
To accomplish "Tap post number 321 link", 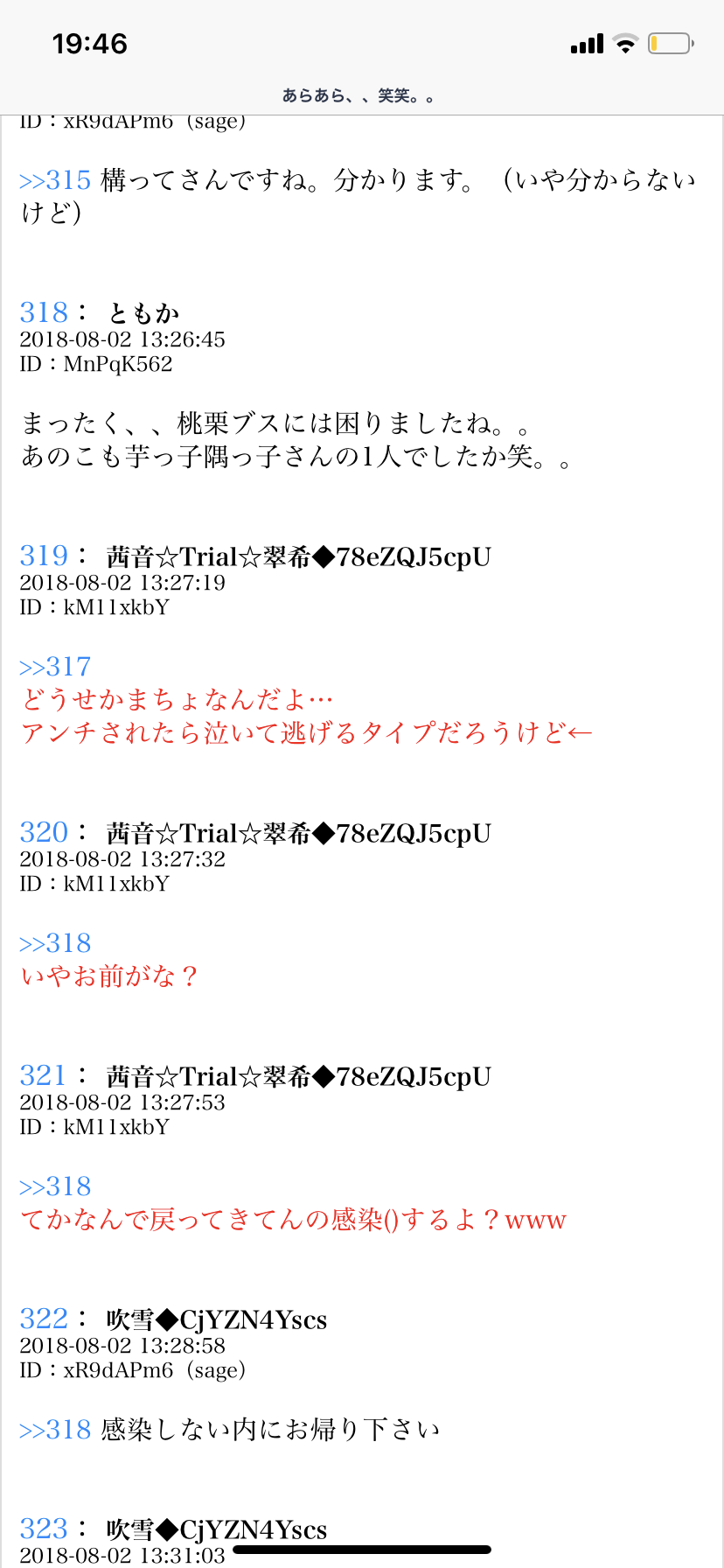I will click(x=44, y=1075).
